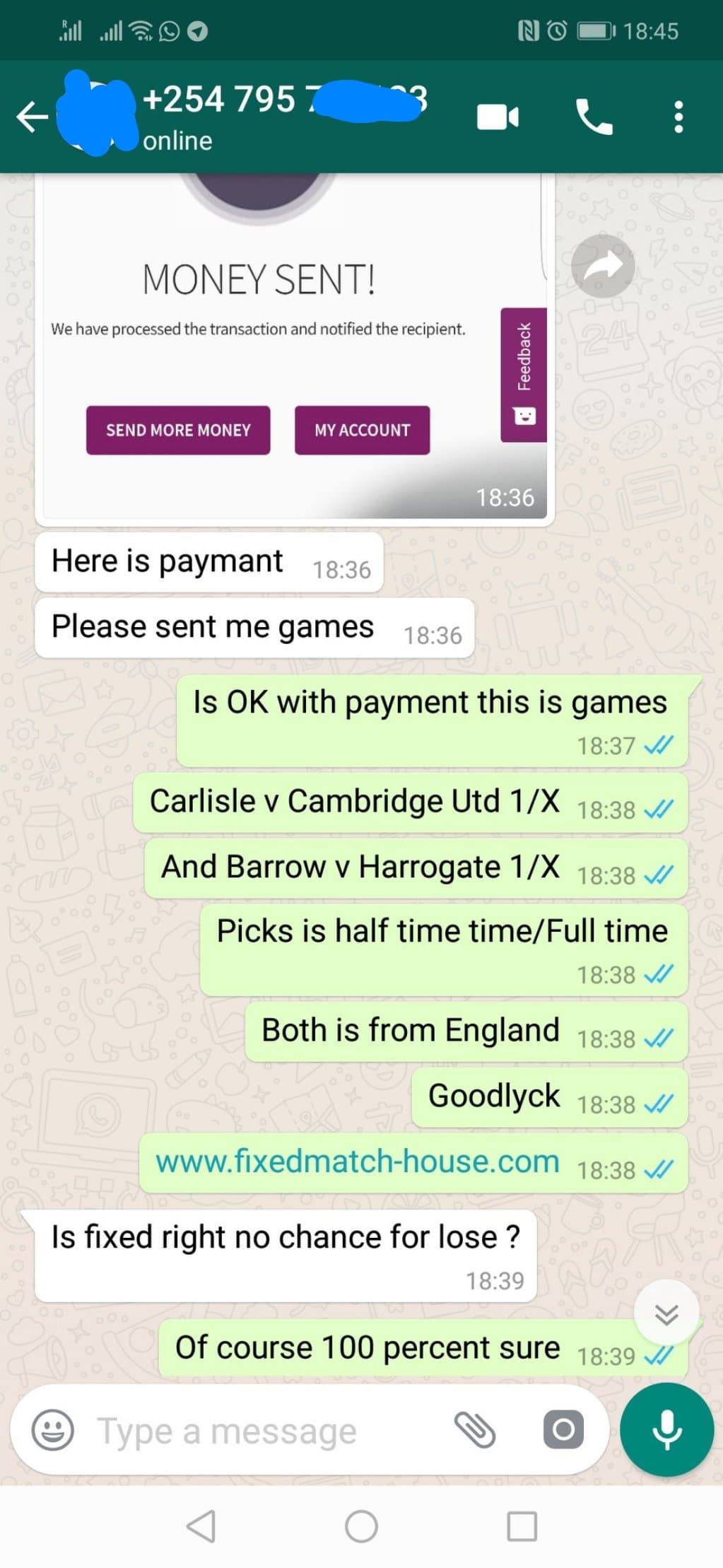Viewport: 723px width, 1568px height.
Task: Focus the Type a message field
Action: [x=269, y=1431]
